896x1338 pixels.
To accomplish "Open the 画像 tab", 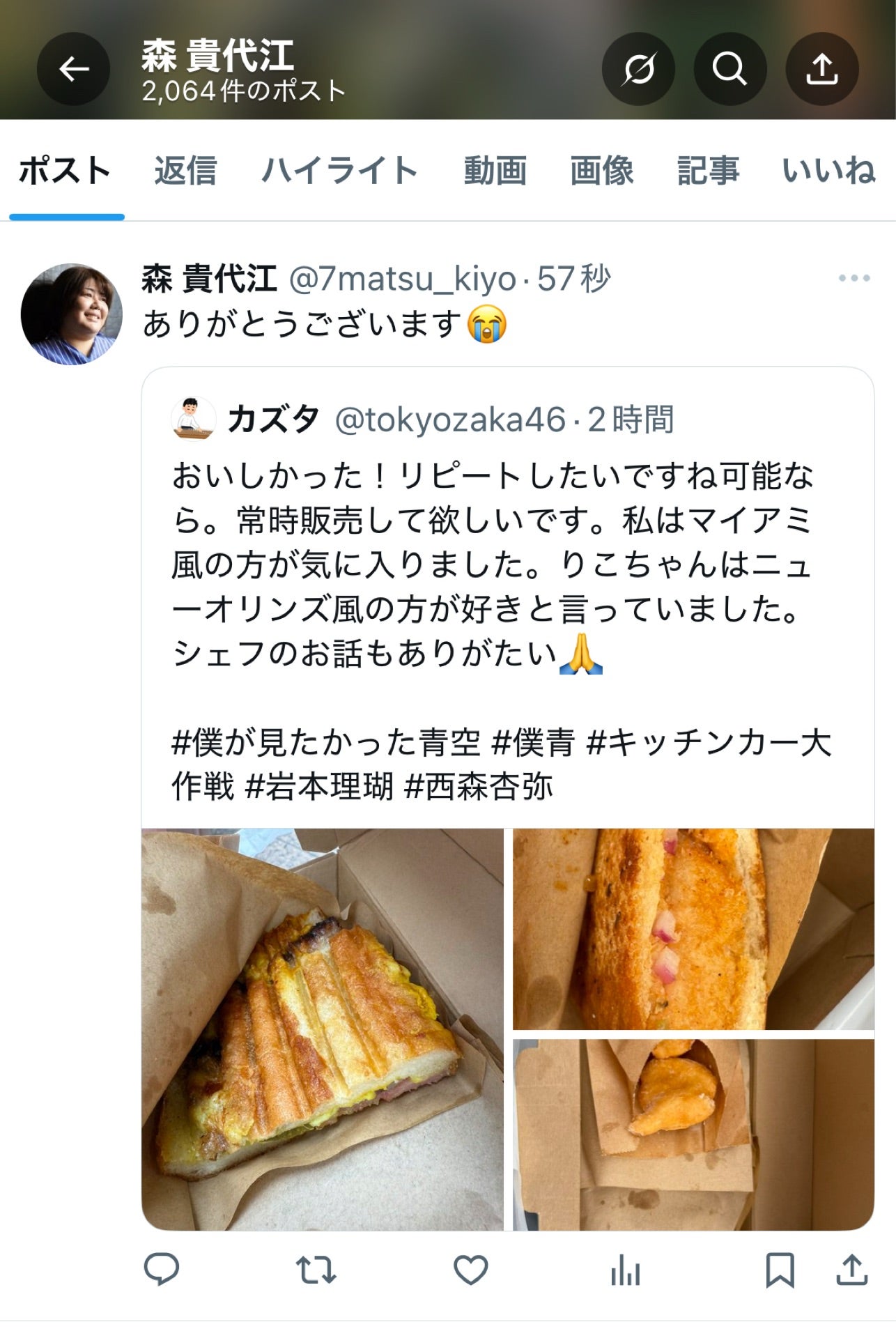I will pyautogui.click(x=602, y=171).
